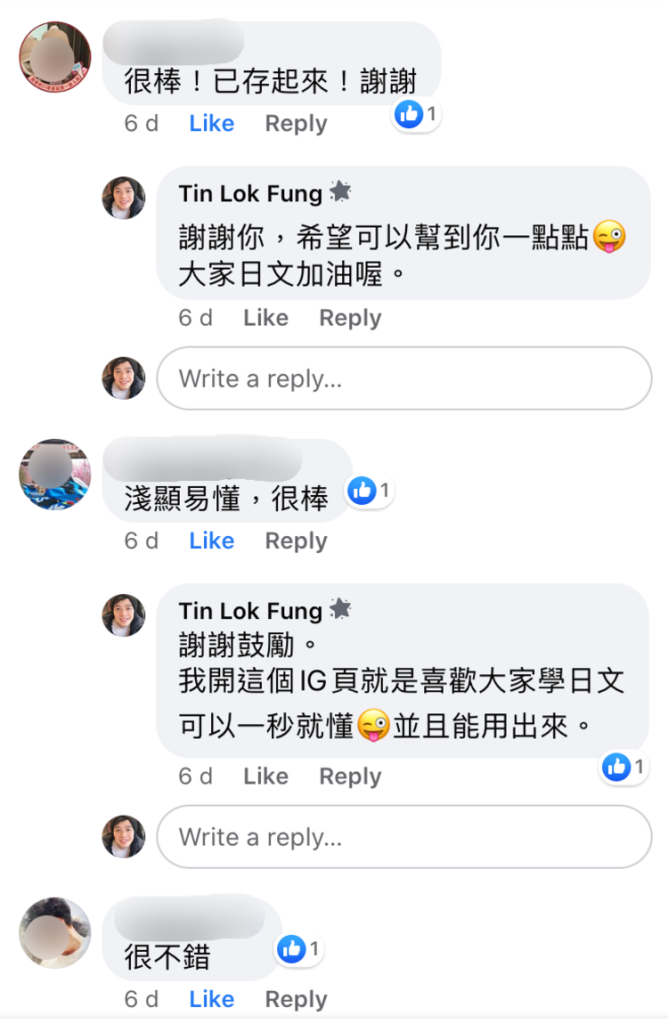Image resolution: width=668 pixels, height=1024 pixels.
Task: Reply to the comment 很不錯
Action: 296,999
